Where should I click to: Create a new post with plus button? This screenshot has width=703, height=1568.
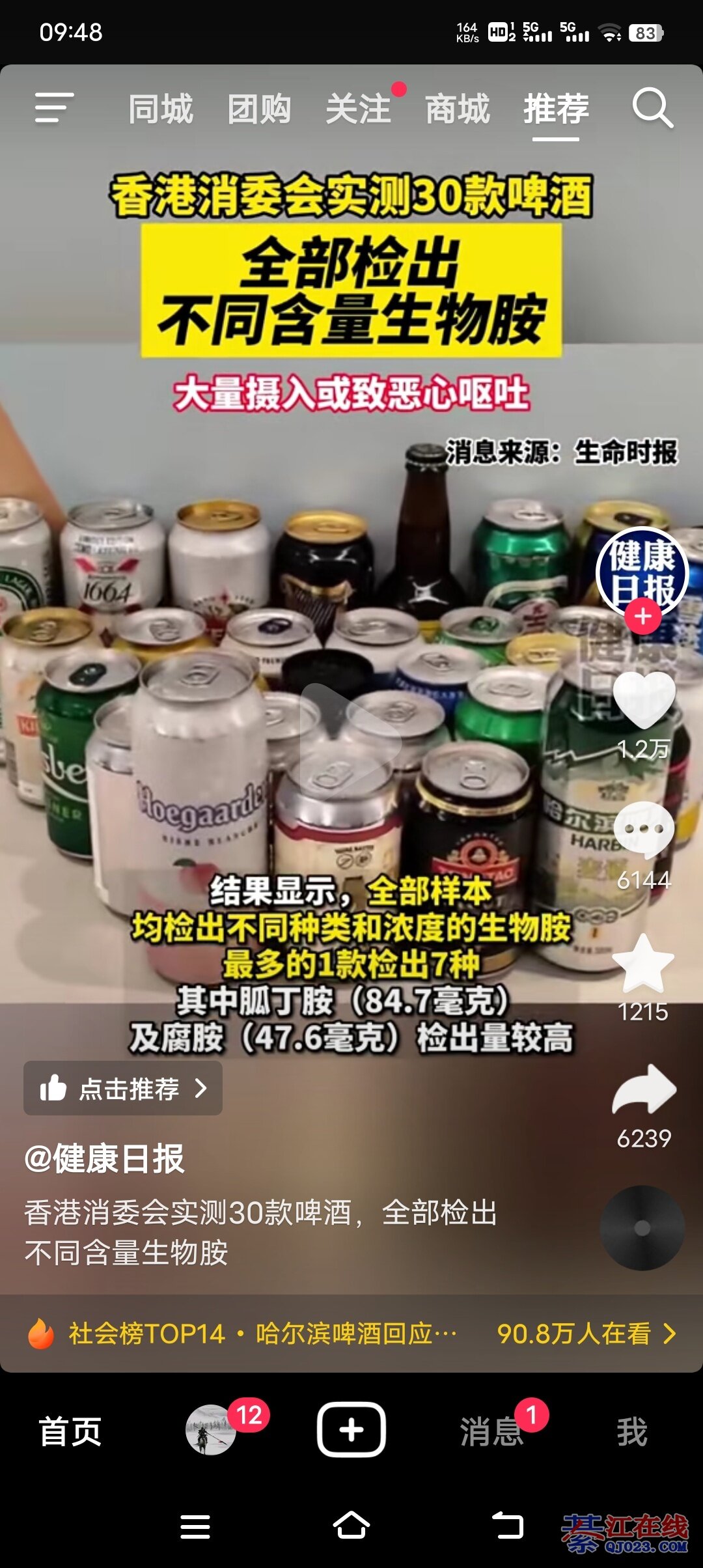click(x=351, y=1430)
